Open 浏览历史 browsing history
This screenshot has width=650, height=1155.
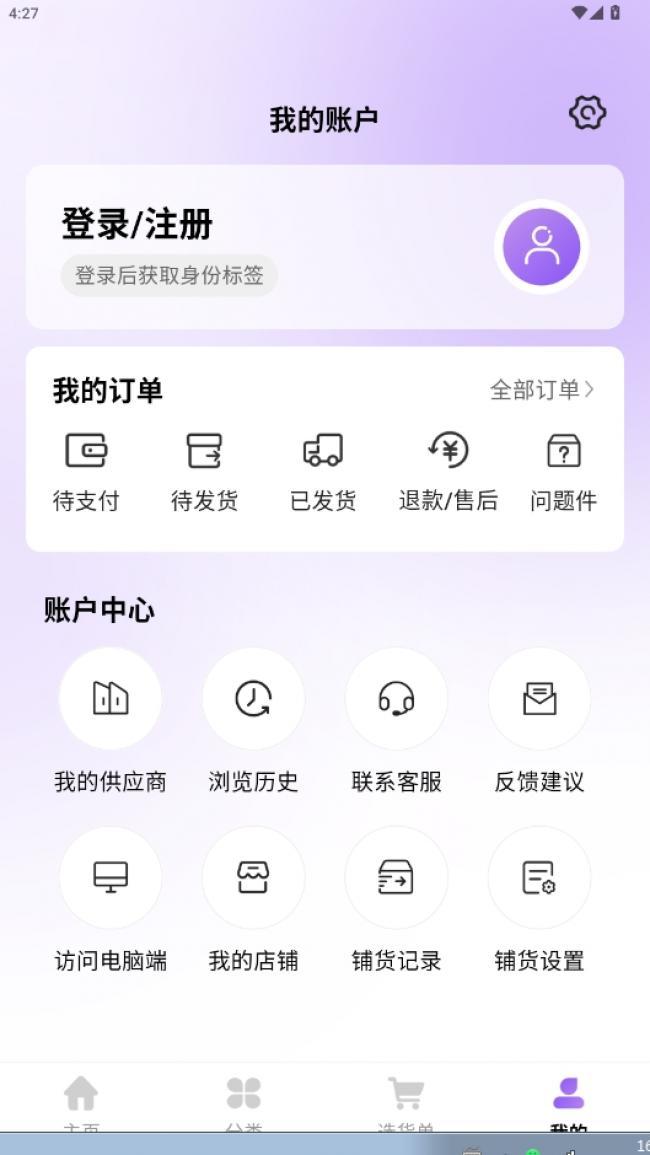tap(254, 720)
